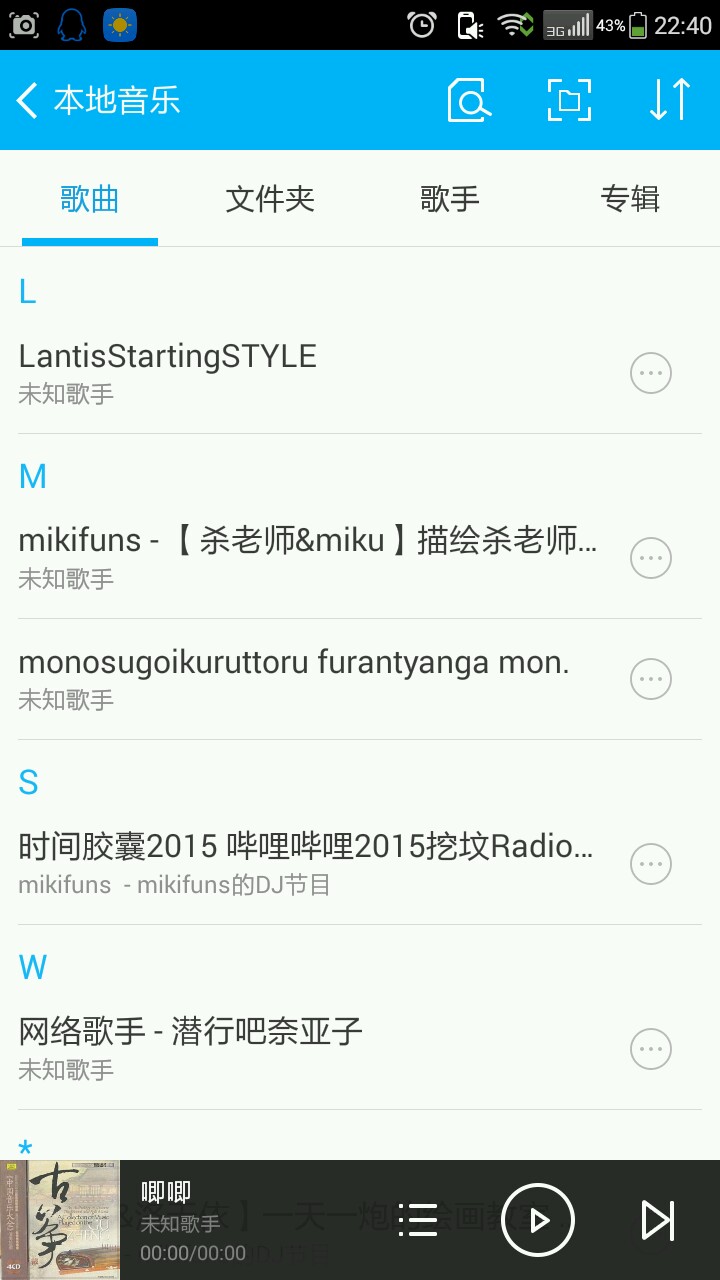Screen dimensions: 720x1280
Task: Go back from 本地音乐
Action: 28,101
